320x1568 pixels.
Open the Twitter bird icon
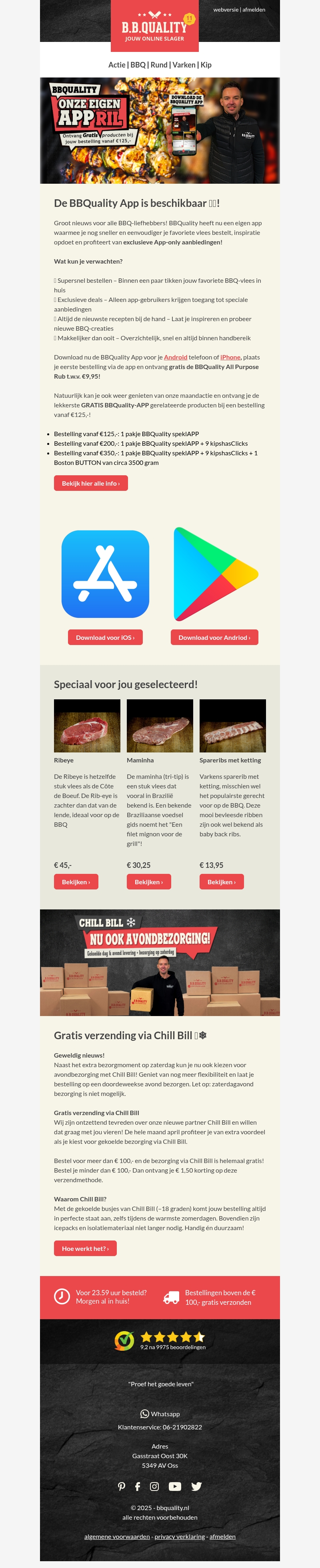tap(196, 1486)
